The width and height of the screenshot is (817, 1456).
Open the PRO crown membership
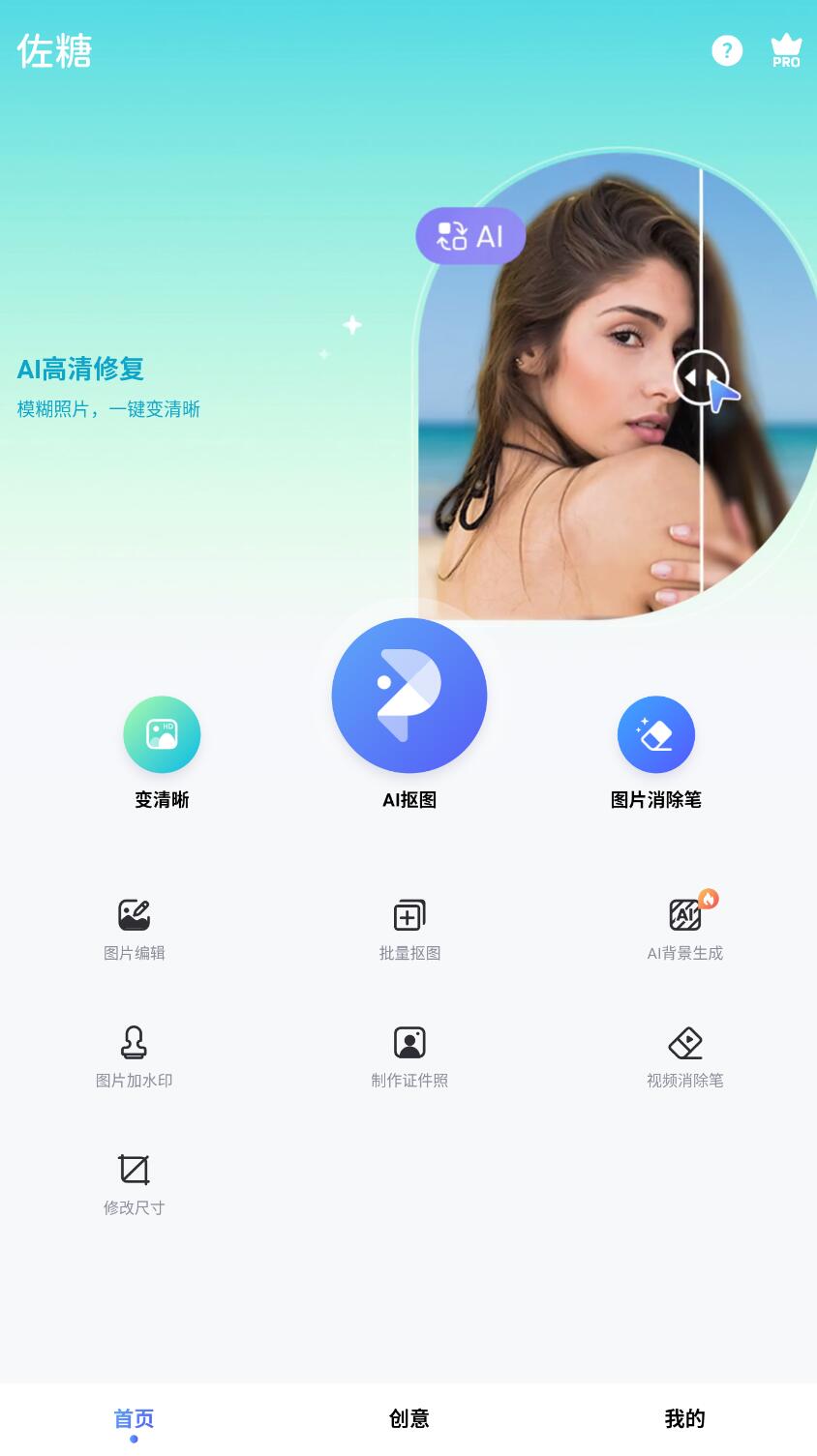pos(786,50)
